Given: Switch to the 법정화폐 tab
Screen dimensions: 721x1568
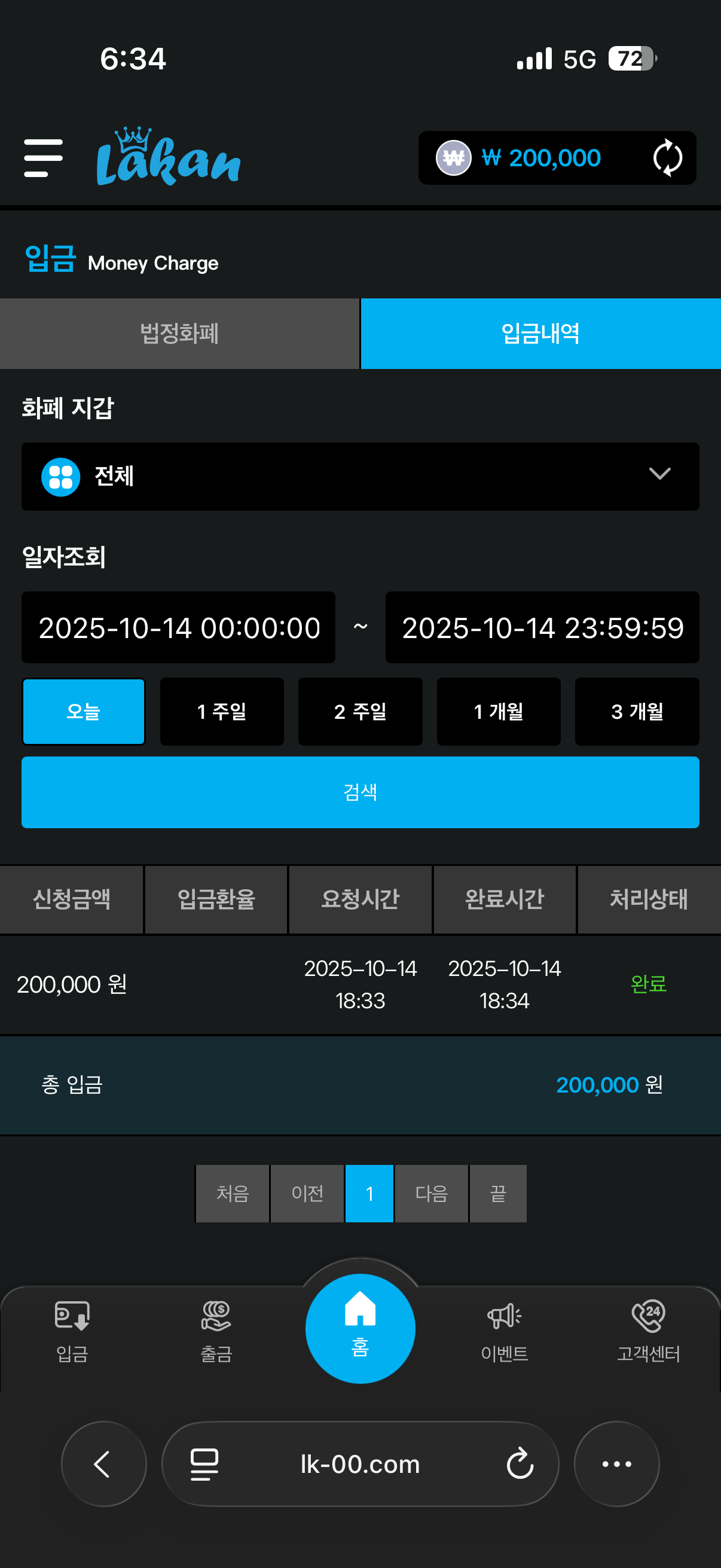Looking at the screenshot, I should [179, 334].
